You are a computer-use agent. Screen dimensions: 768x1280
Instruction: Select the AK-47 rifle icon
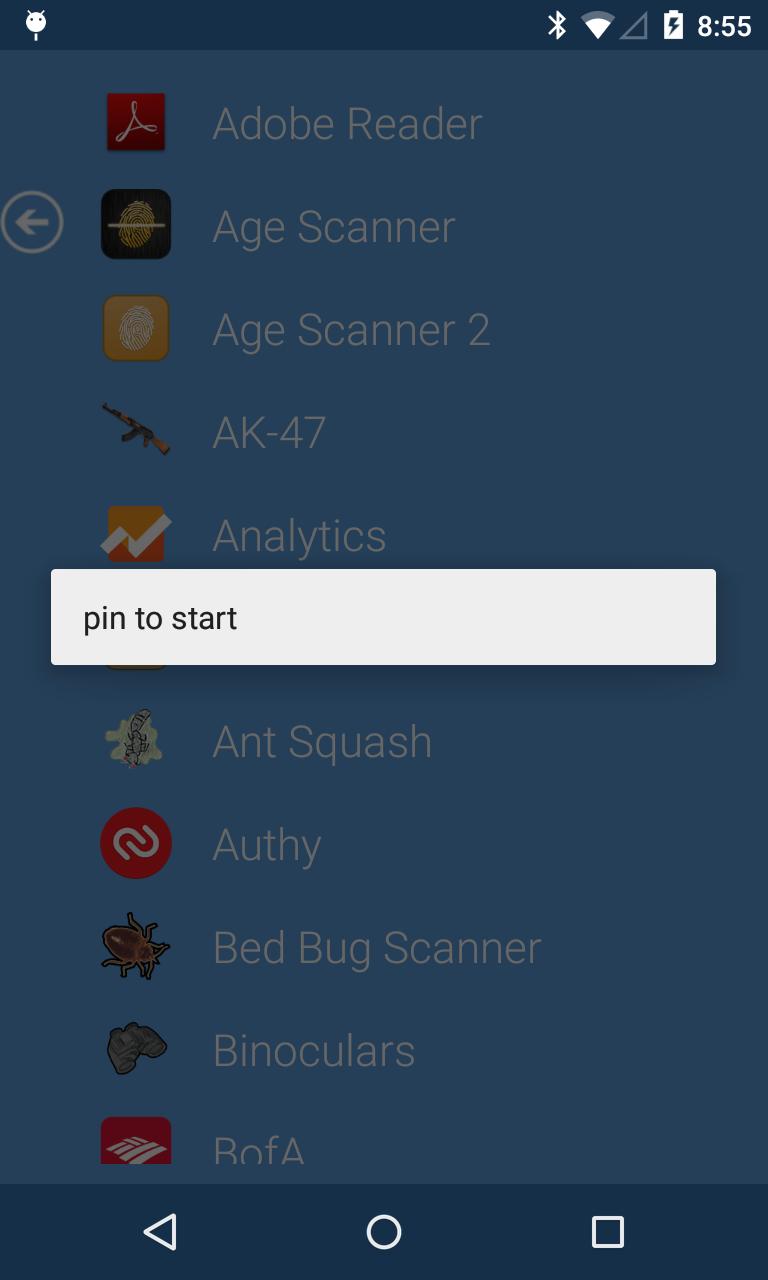135,430
